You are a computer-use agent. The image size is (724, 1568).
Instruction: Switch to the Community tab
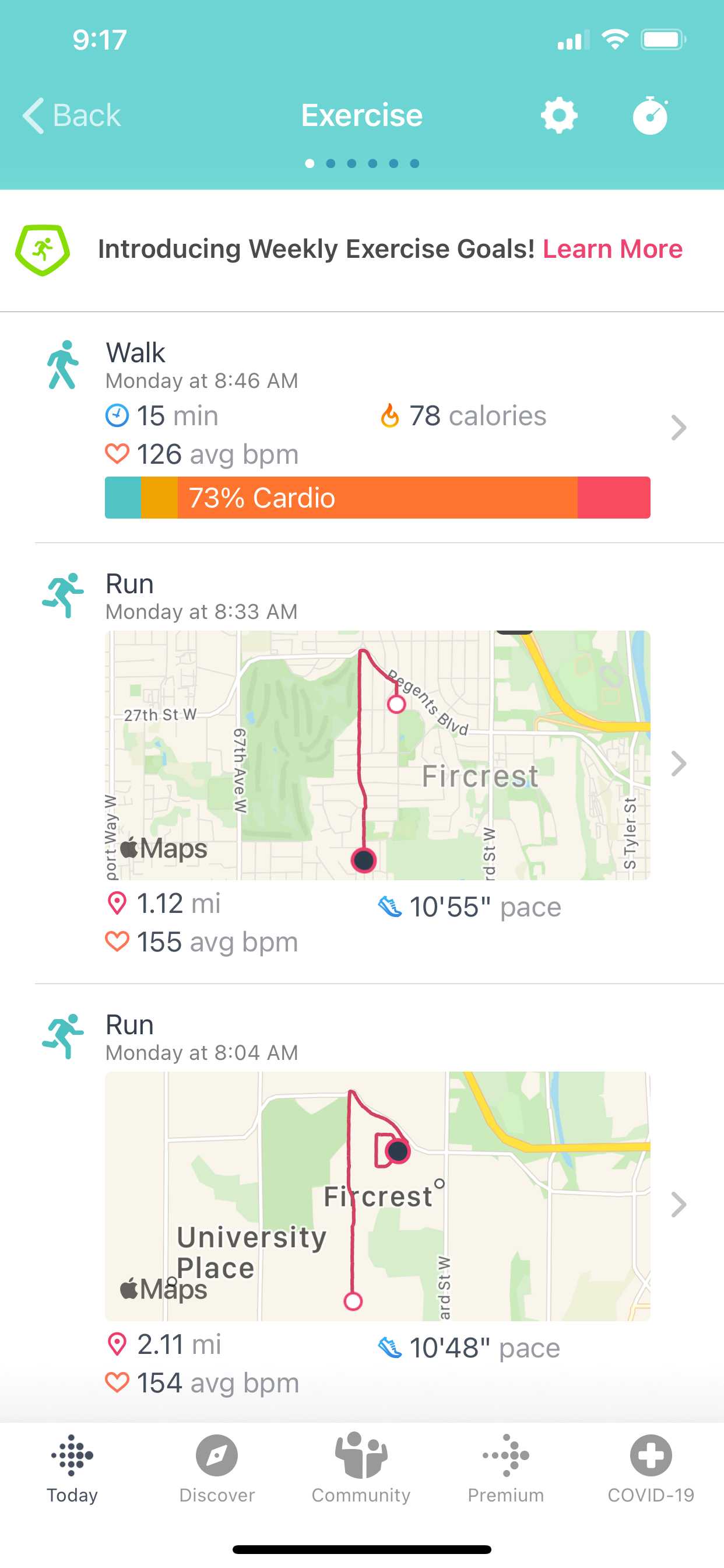[361, 1469]
